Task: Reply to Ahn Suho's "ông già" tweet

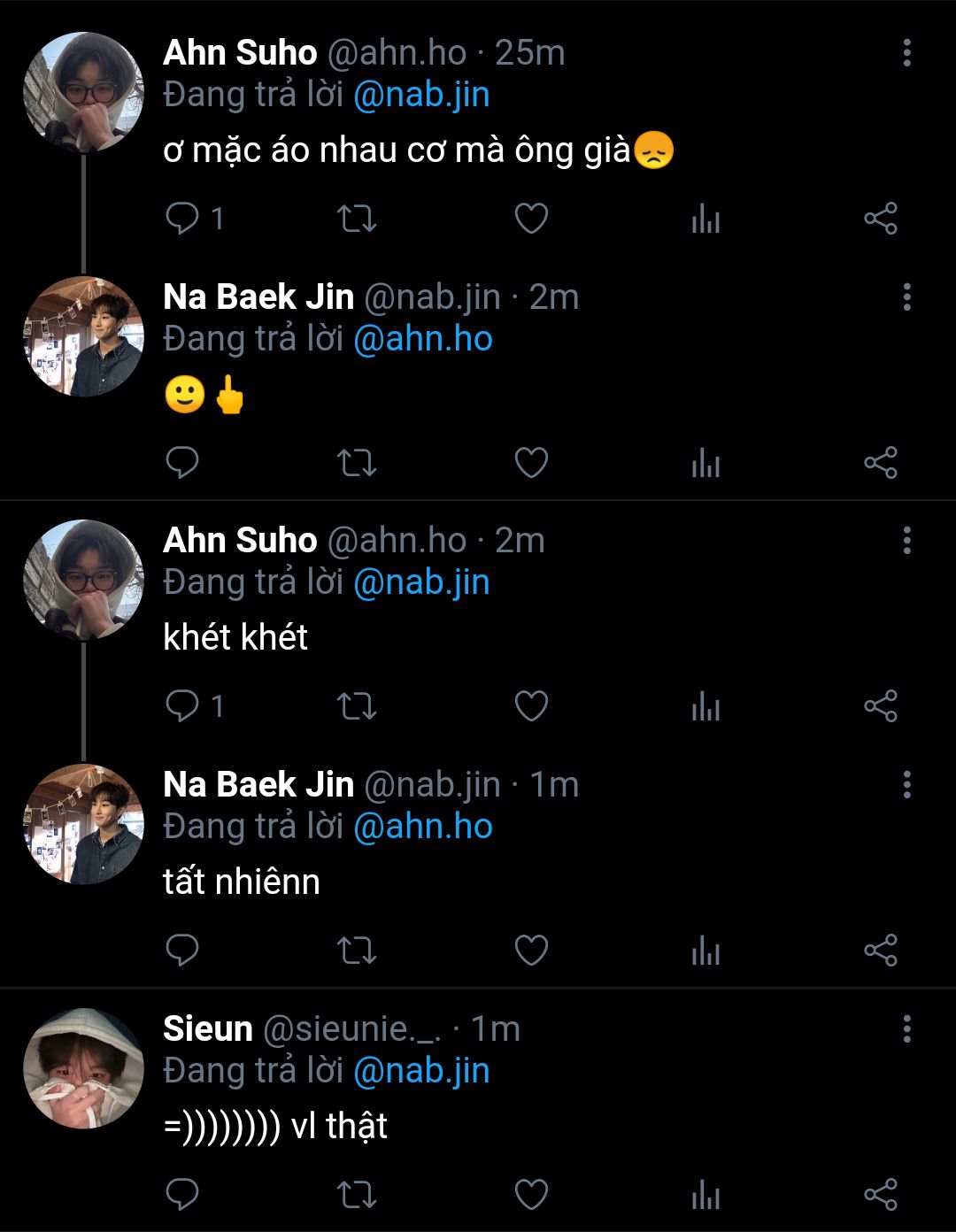Action: point(183,219)
